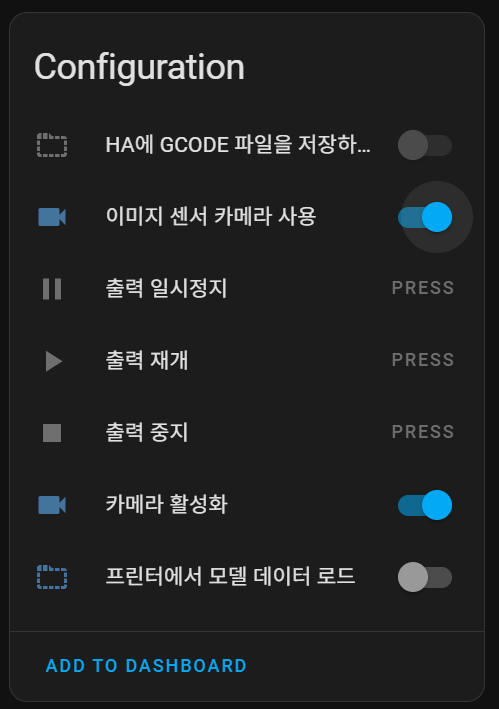Enable the HA에 GCODE 파일을 저장 switch

coord(425,145)
